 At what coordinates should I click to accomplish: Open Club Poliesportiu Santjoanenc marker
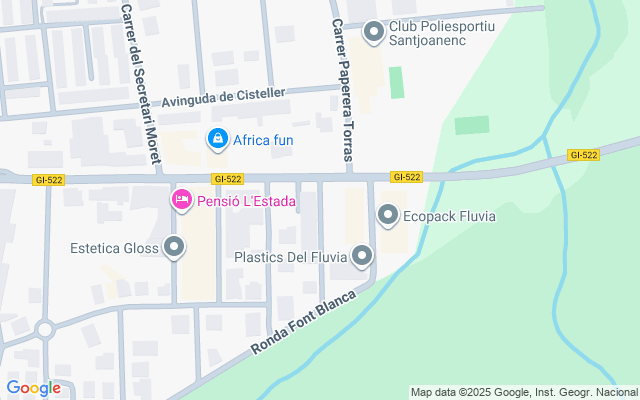coord(374,33)
